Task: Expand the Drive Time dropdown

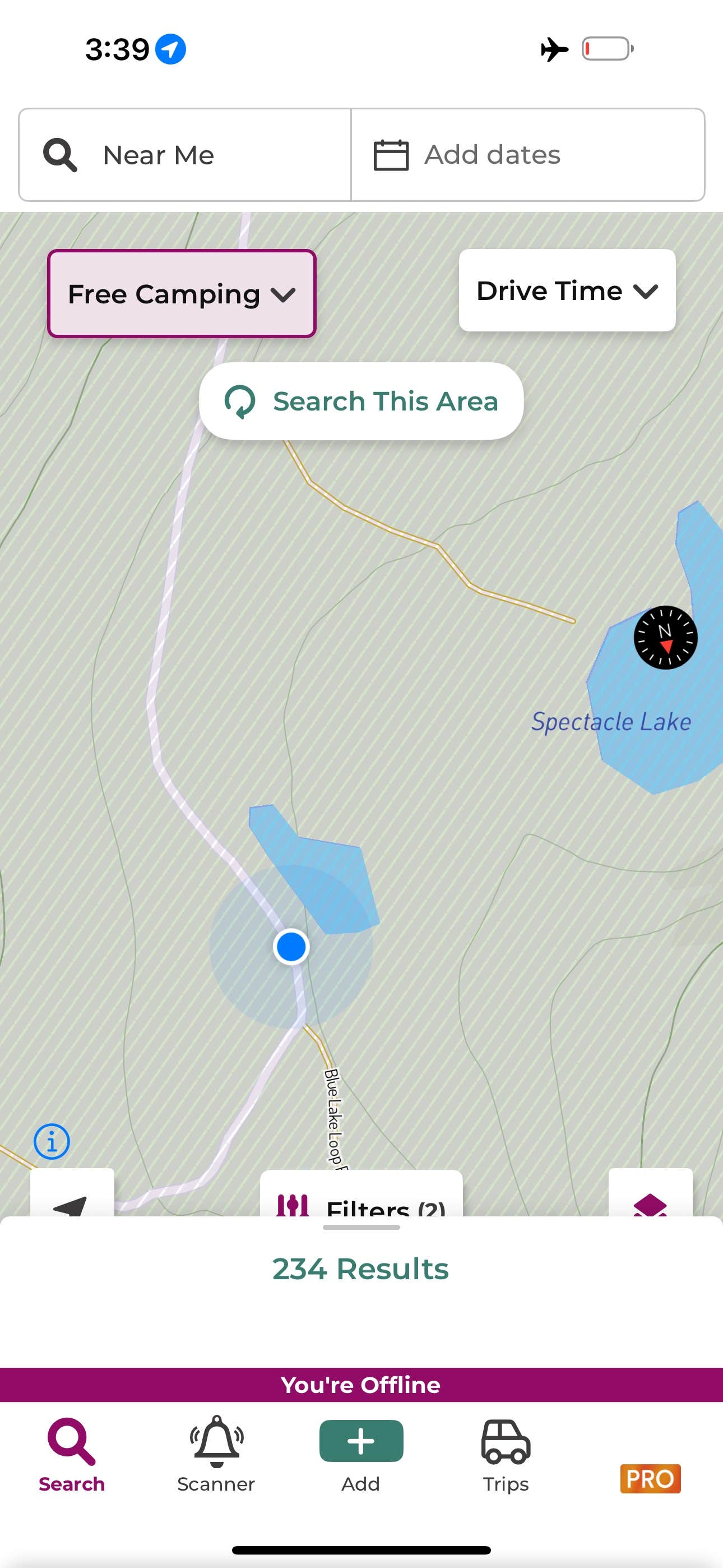Action: tap(567, 291)
